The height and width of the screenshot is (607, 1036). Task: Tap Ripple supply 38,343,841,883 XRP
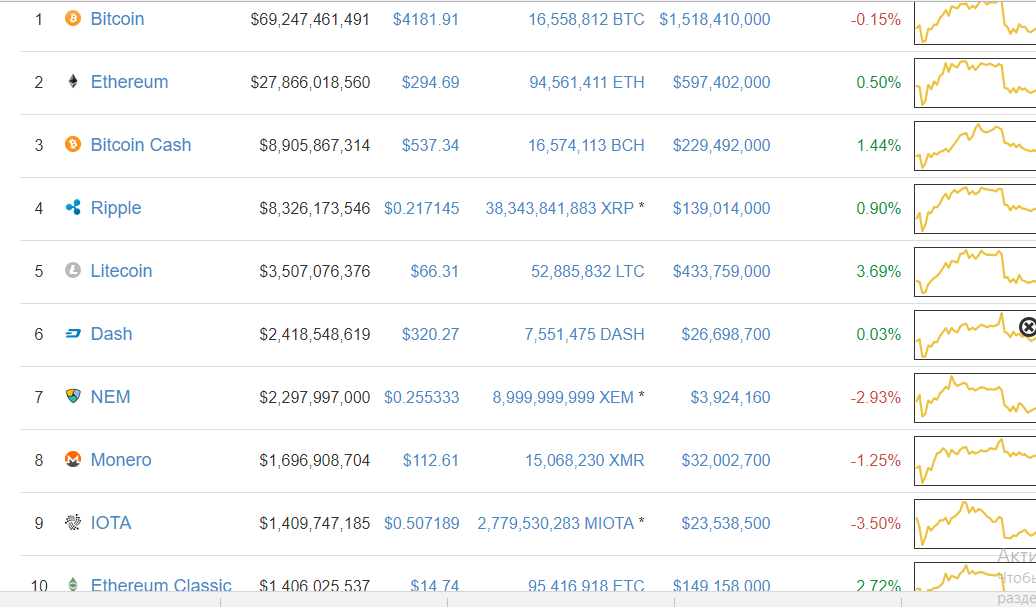560,208
